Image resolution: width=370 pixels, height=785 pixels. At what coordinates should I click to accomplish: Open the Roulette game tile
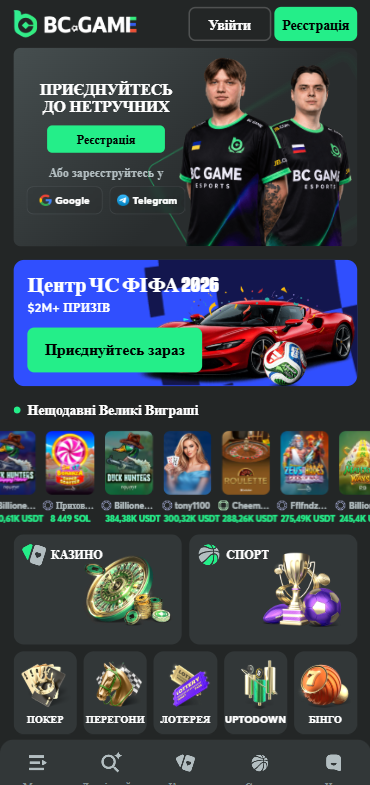click(246, 463)
